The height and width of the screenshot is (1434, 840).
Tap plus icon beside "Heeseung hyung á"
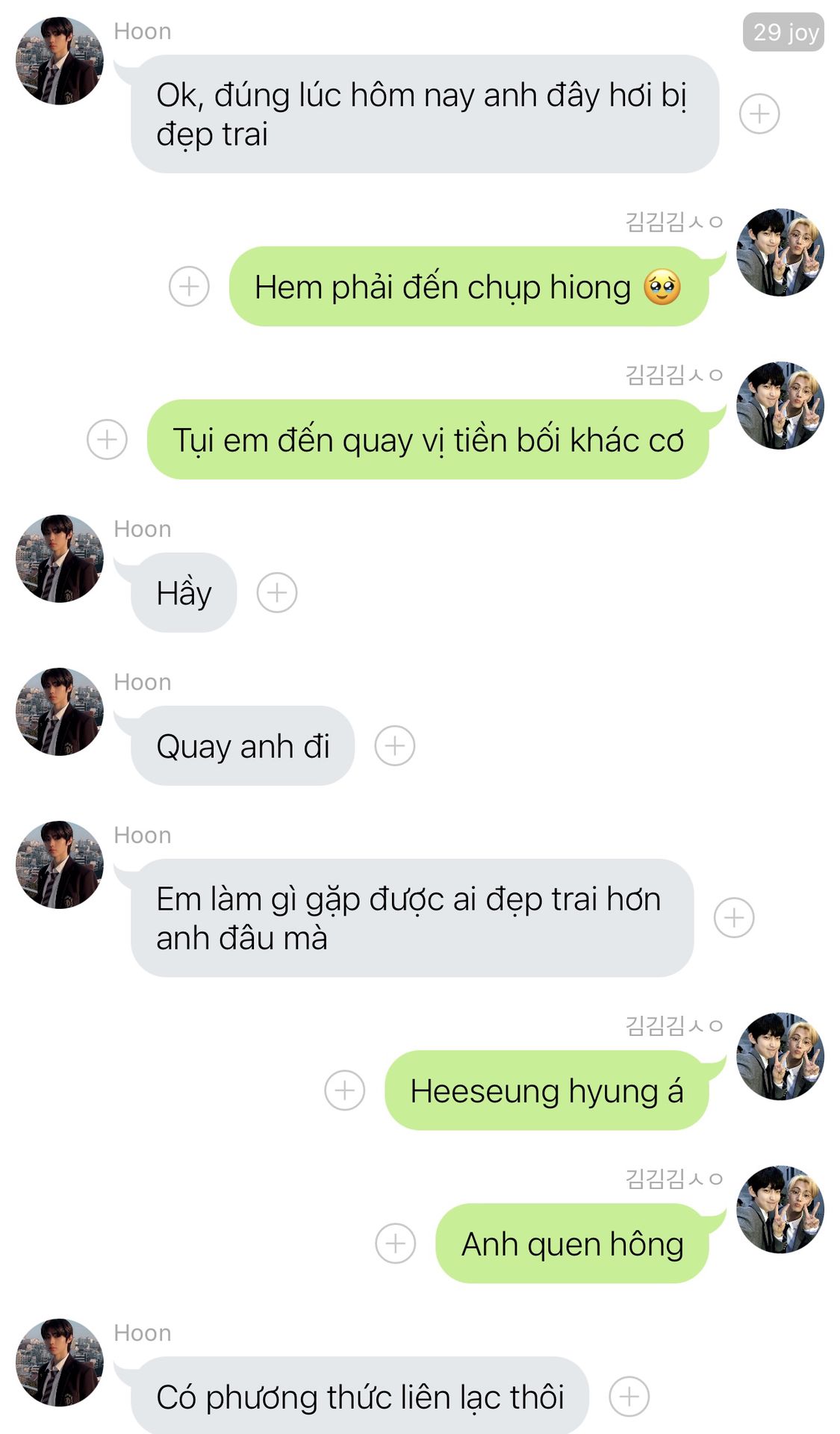pyautogui.click(x=345, y=1090)
